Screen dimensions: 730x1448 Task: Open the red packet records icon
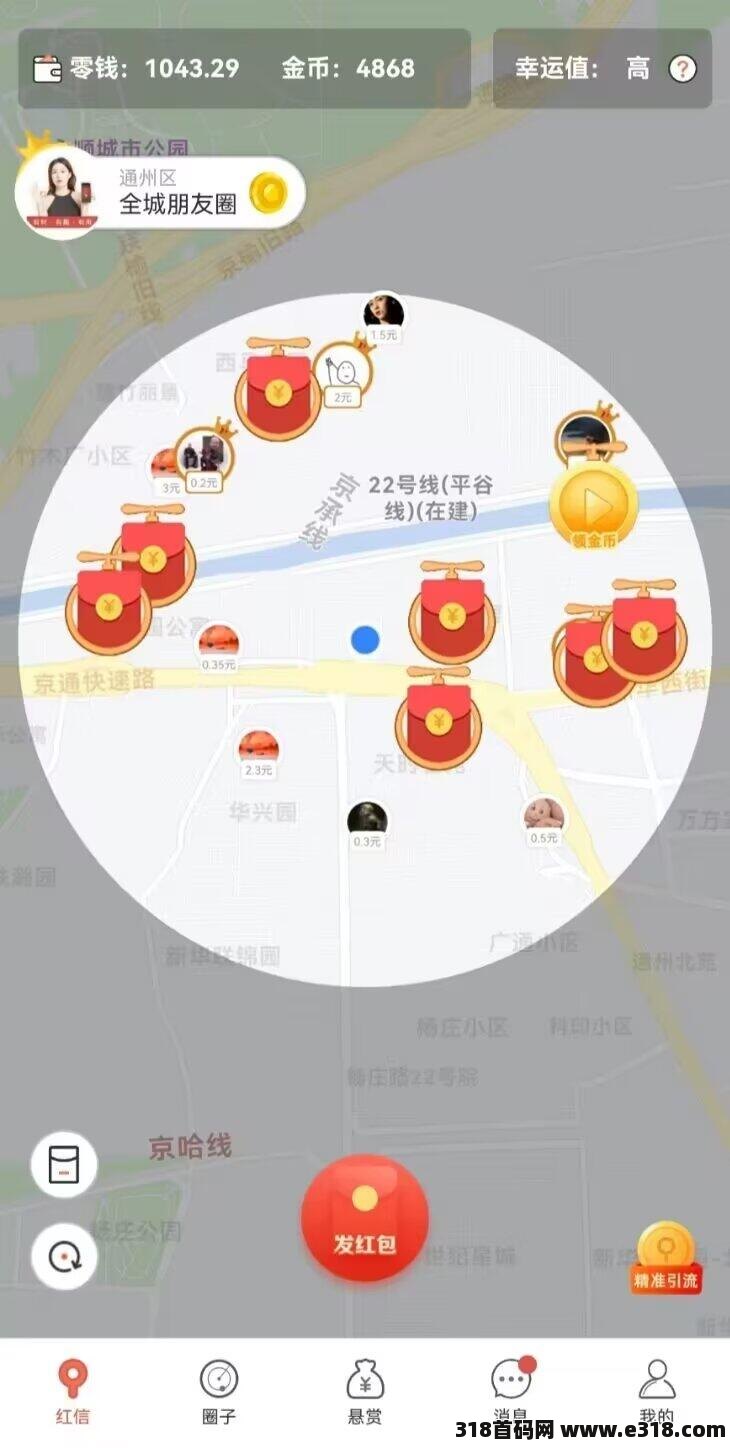(x=64, y=1165)
